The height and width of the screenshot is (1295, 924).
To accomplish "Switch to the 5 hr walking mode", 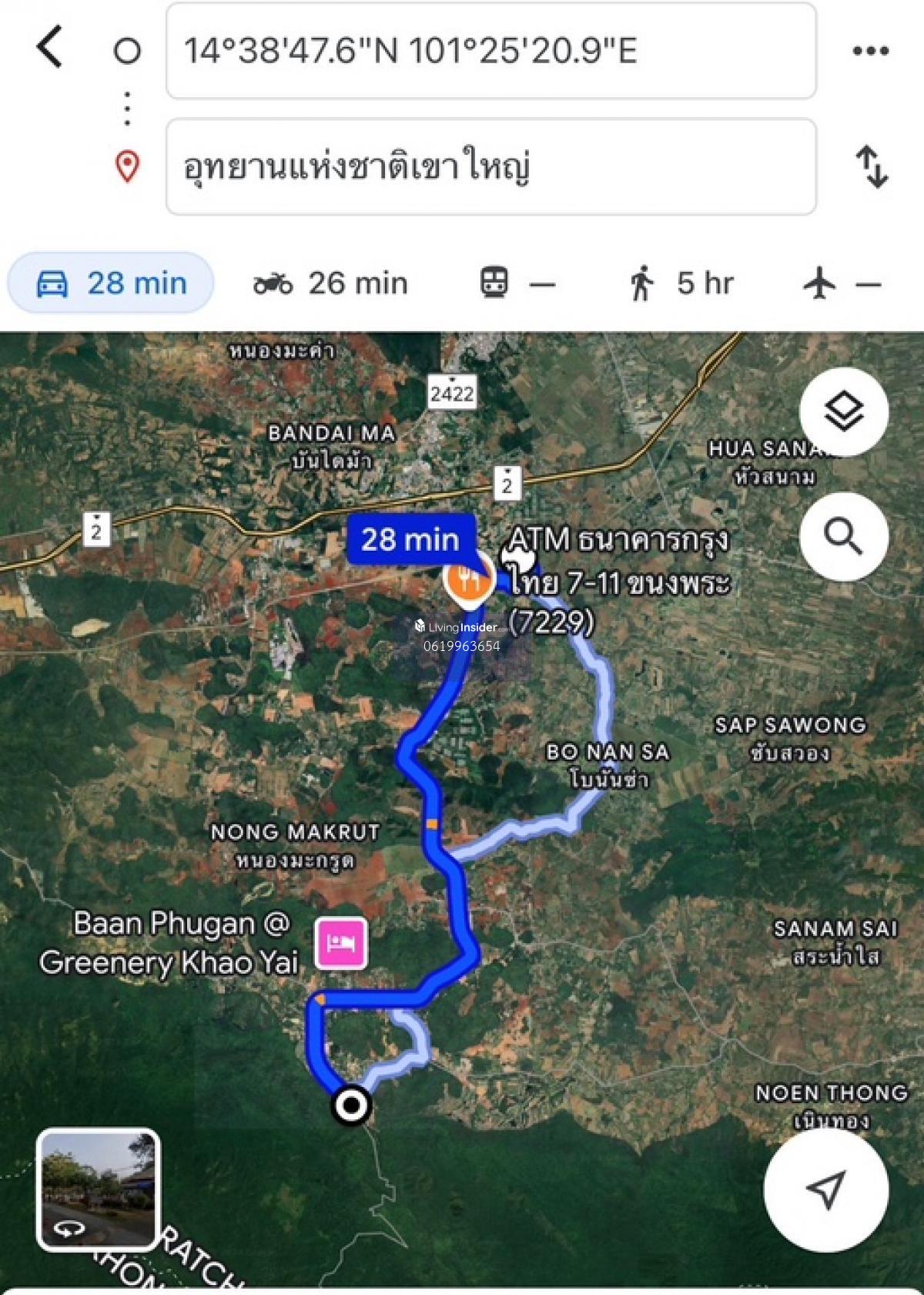I will [x=681, y=283].
